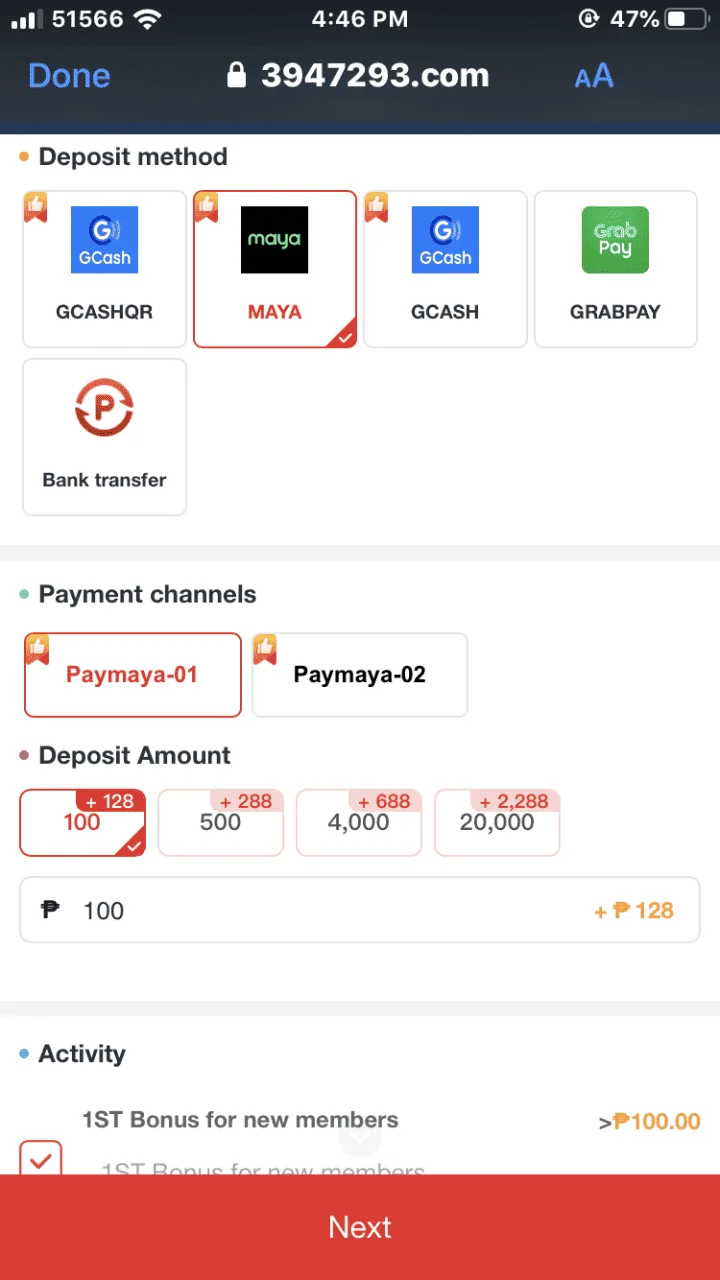Uncheck the 1ST Bonus activity checkbox
720x1280 pixels.
coord(41,1158)
